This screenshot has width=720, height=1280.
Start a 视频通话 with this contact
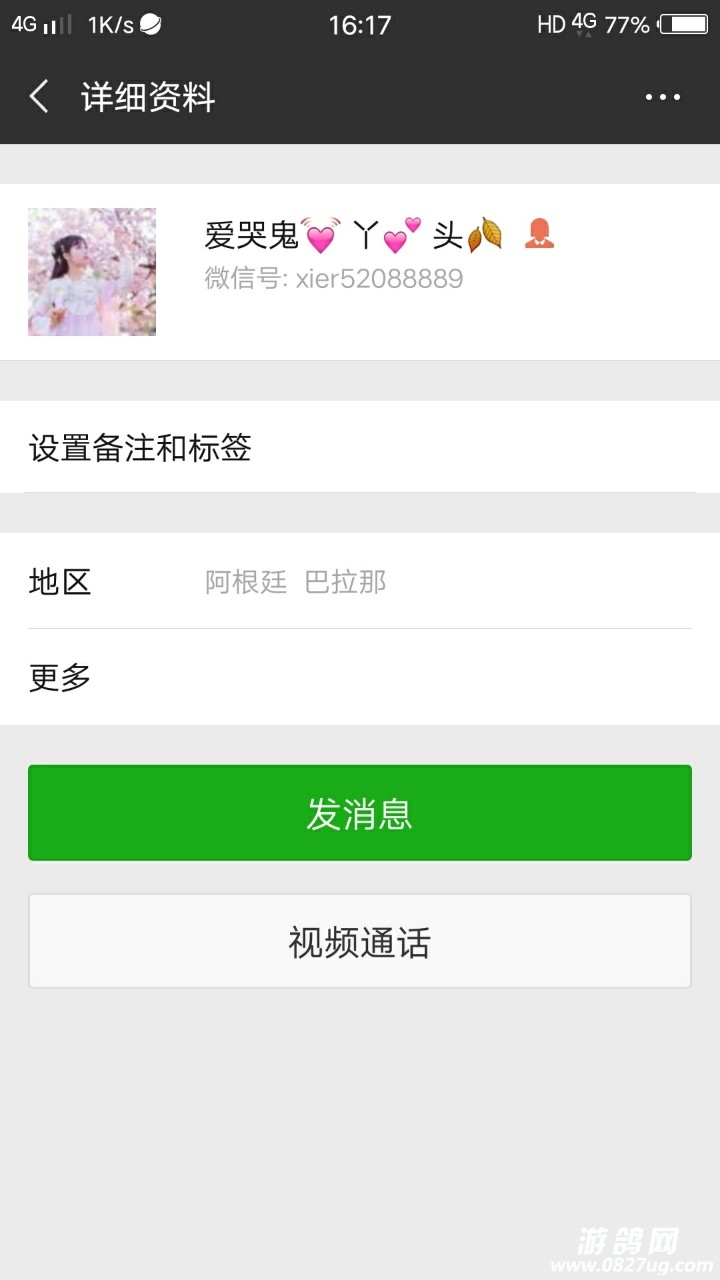360,941
